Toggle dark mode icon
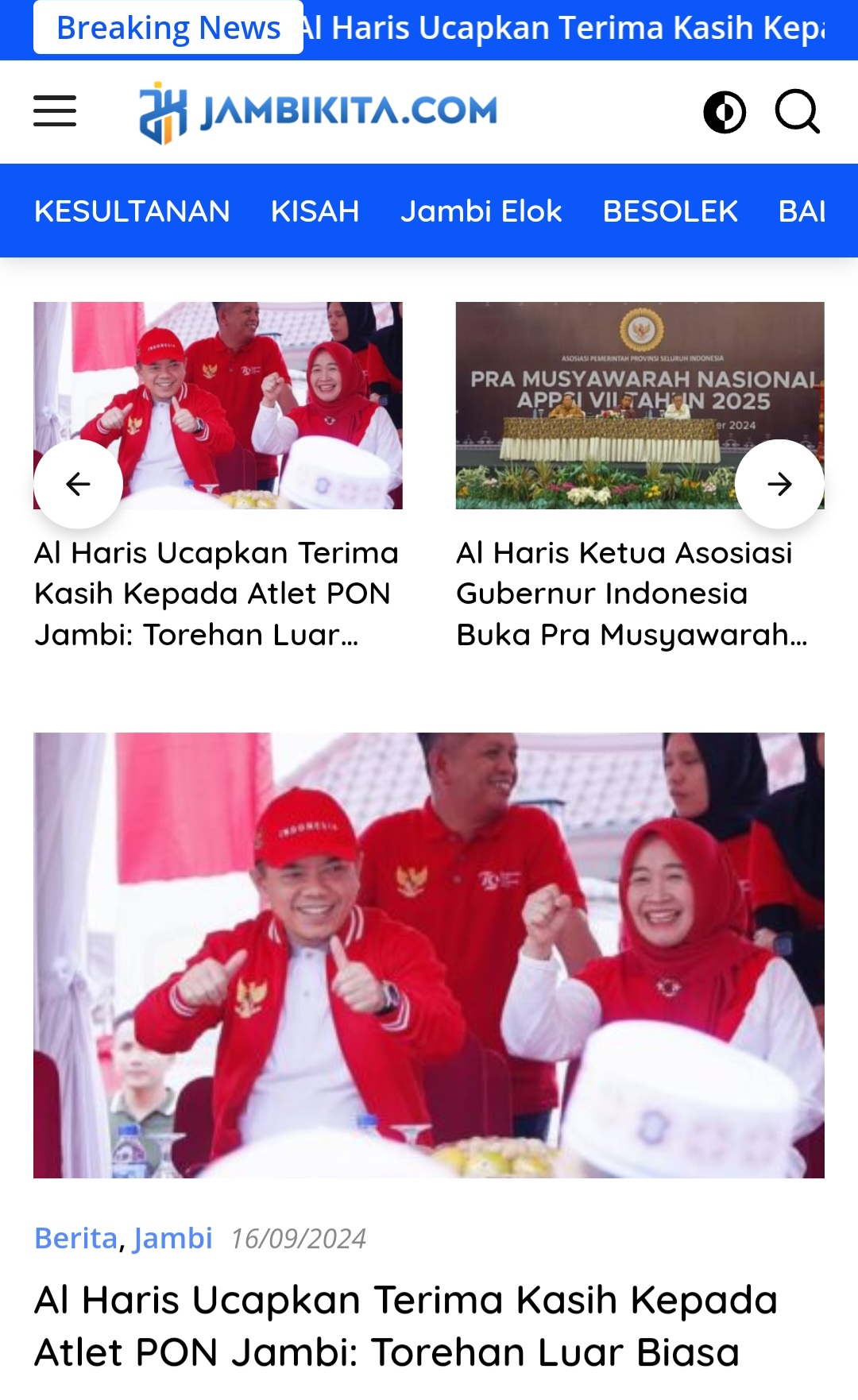Image resolution: width=858 pixels, height=1400 pixels. [725, 112]
